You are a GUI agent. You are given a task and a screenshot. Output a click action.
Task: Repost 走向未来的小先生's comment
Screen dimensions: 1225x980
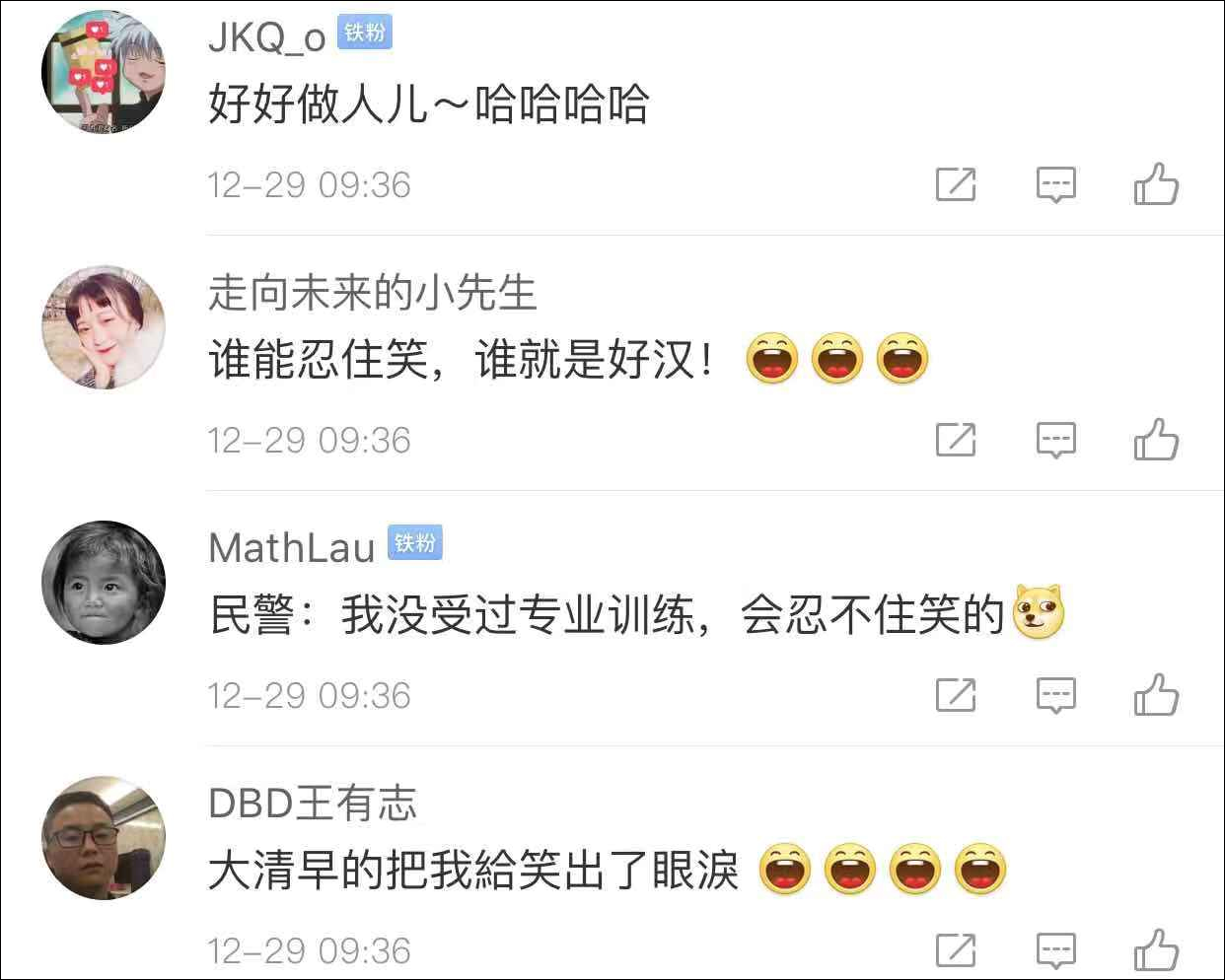pos(955,440)
